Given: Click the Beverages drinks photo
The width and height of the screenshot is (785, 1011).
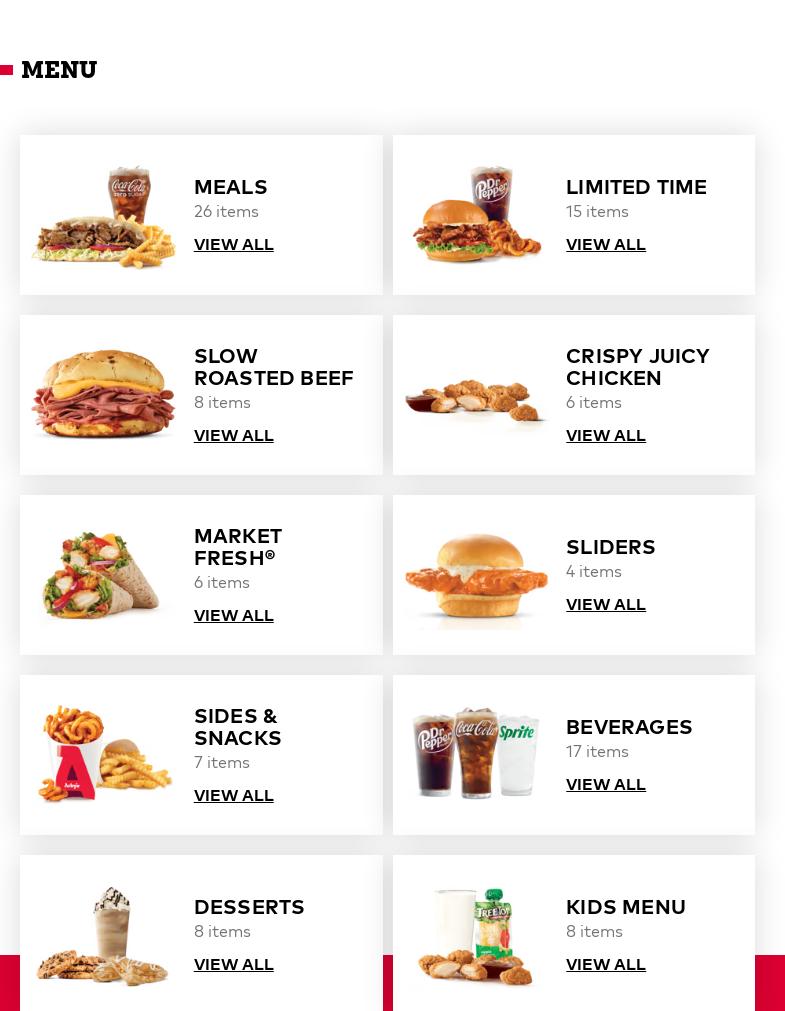Looking at the screenshot, I should [x=476, y=754].
